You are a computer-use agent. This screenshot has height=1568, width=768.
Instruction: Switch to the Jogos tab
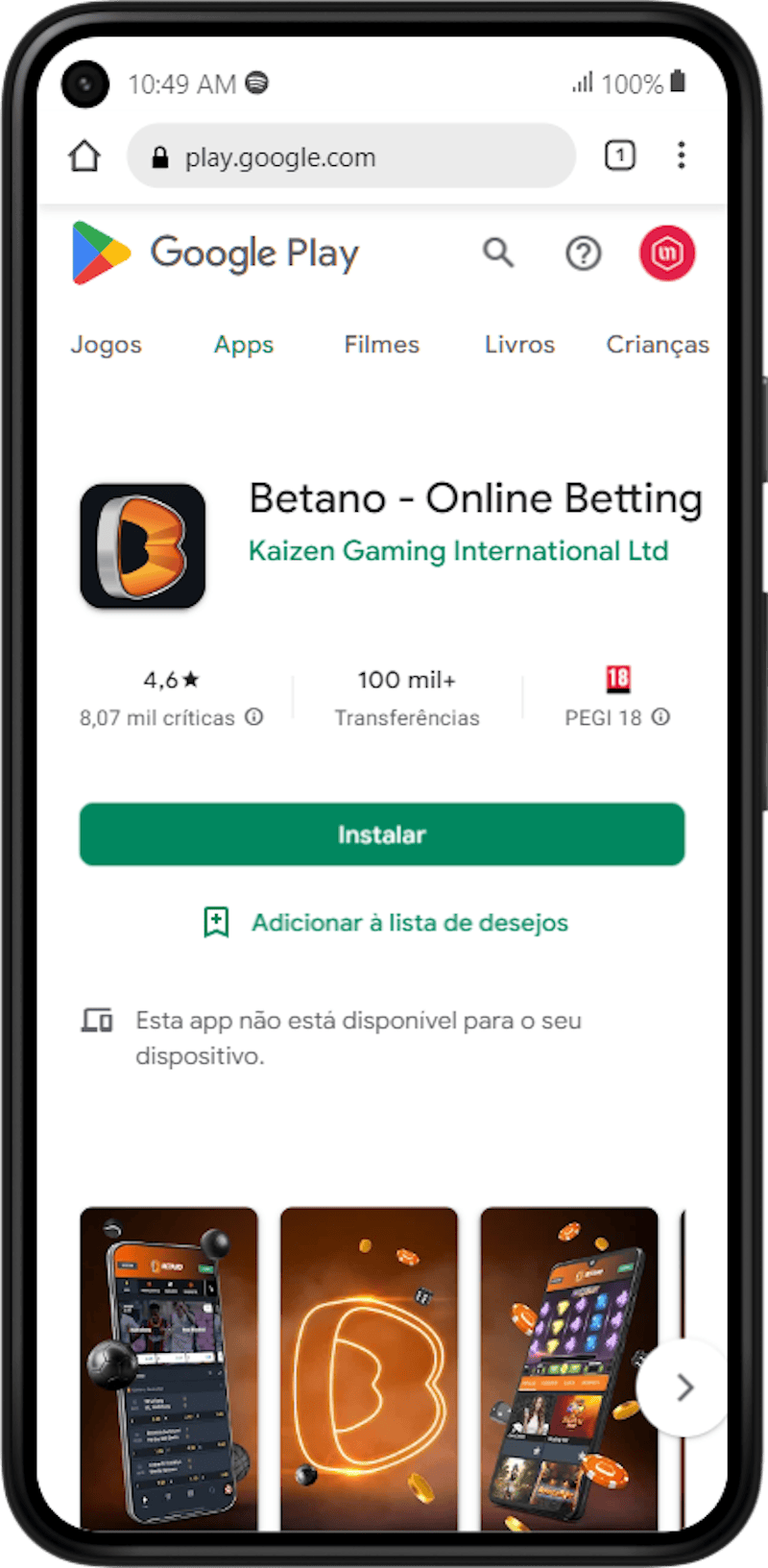point(106,345)
